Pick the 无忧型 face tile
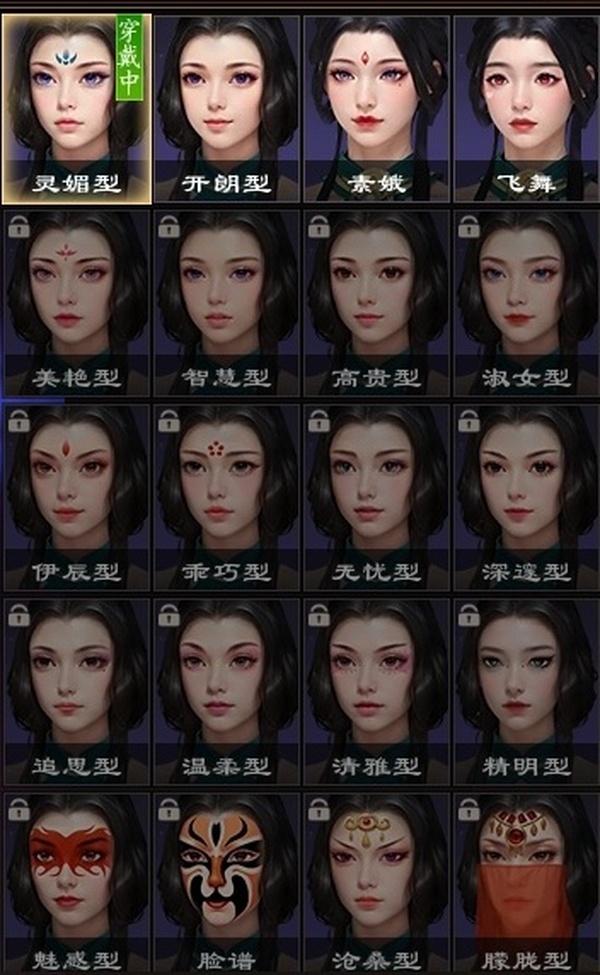Viewport: 600px width, 975px height. tap(377, 496)
